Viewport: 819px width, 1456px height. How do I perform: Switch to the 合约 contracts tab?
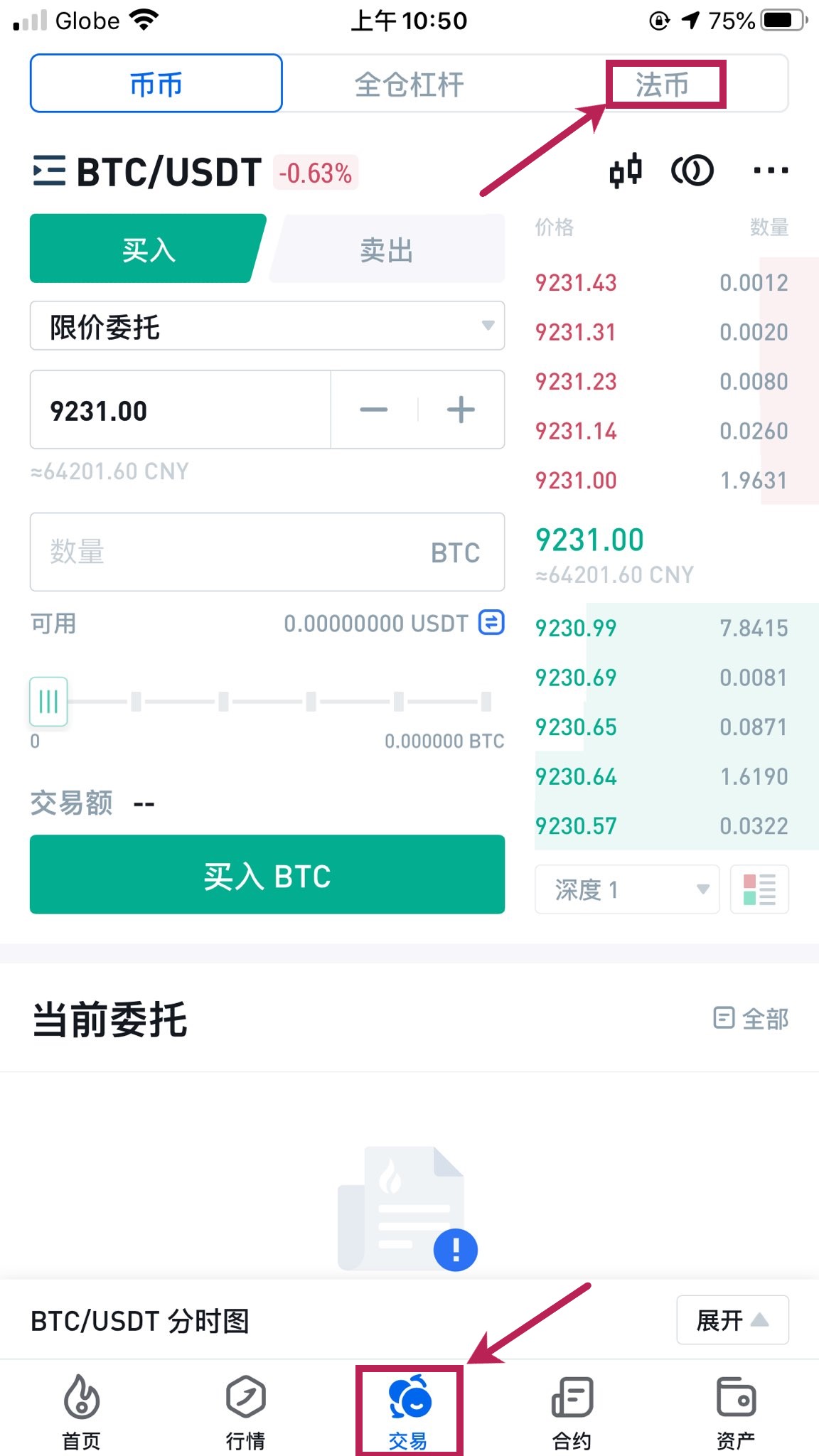tap(572, 1411)
